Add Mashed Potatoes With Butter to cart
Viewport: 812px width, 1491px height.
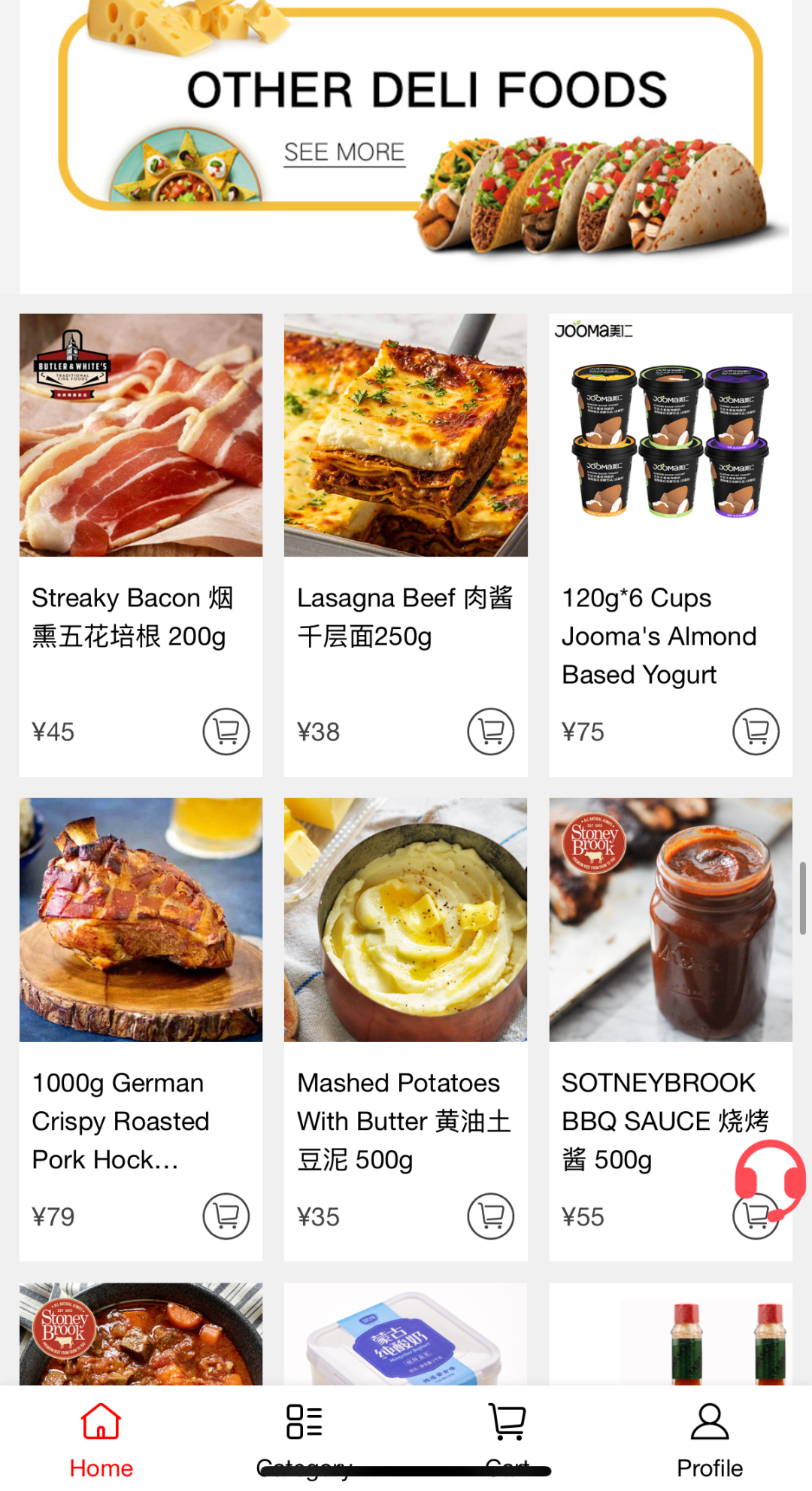(490, 1216)
